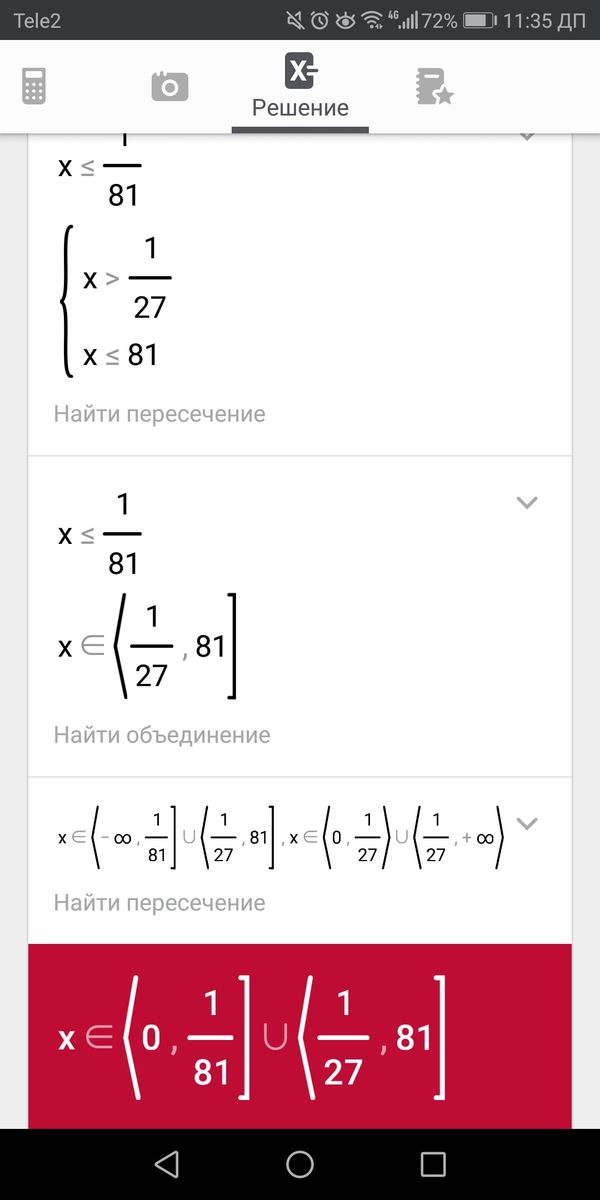Expand the first Найти пересечение step
The height and width of the screenshot is (1200, 600).
pyautogui.click(x=526, y=138)
